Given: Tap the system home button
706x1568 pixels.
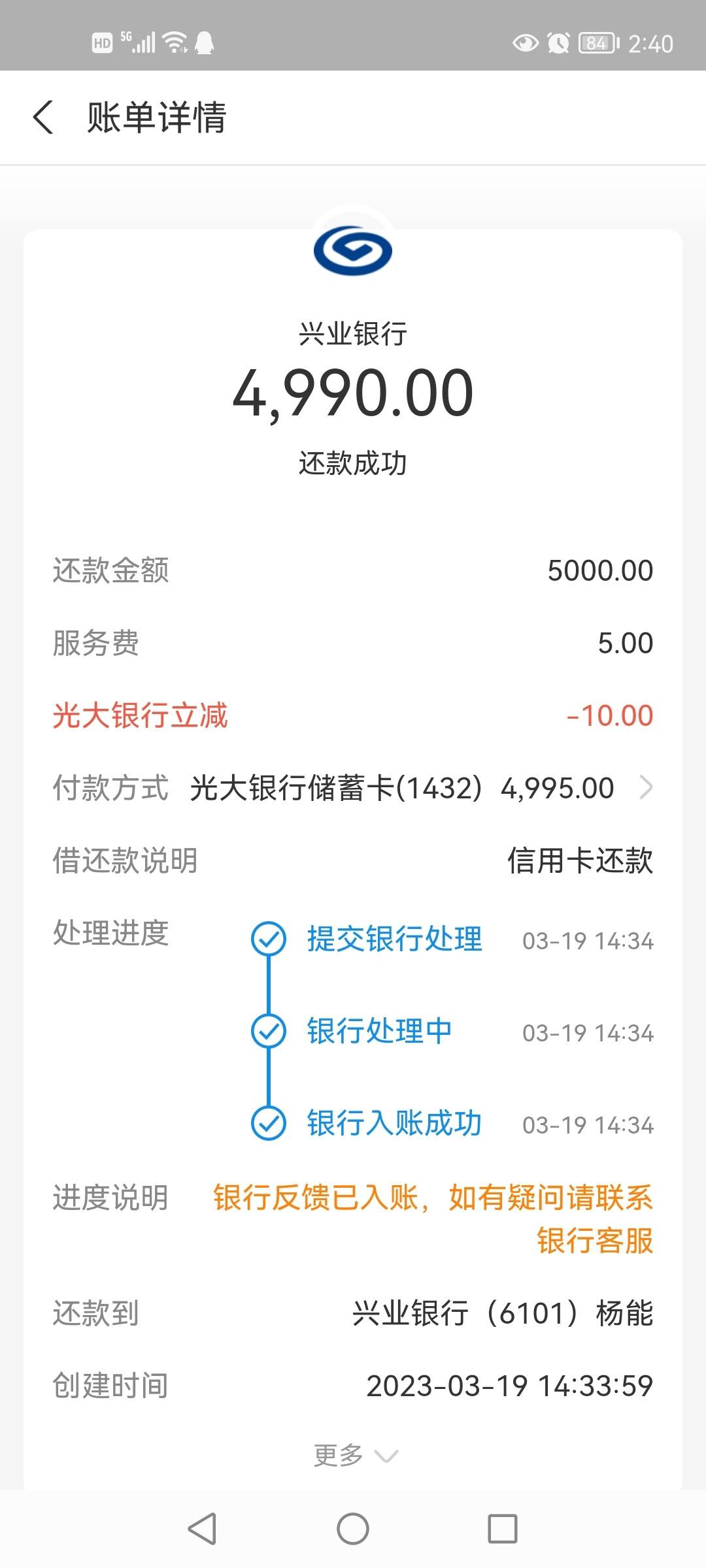Looking at the screenshot, I should (353, 1529).
